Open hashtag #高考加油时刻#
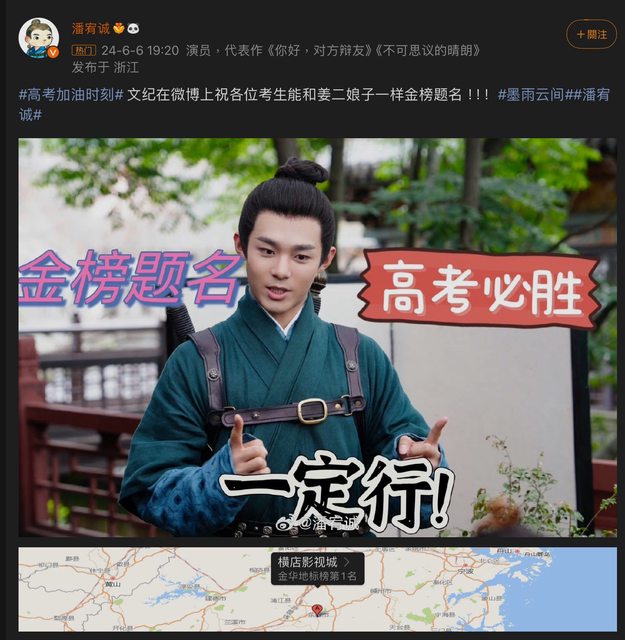The height and width of the screenshot is (640, 625). [x=71, y=94]
